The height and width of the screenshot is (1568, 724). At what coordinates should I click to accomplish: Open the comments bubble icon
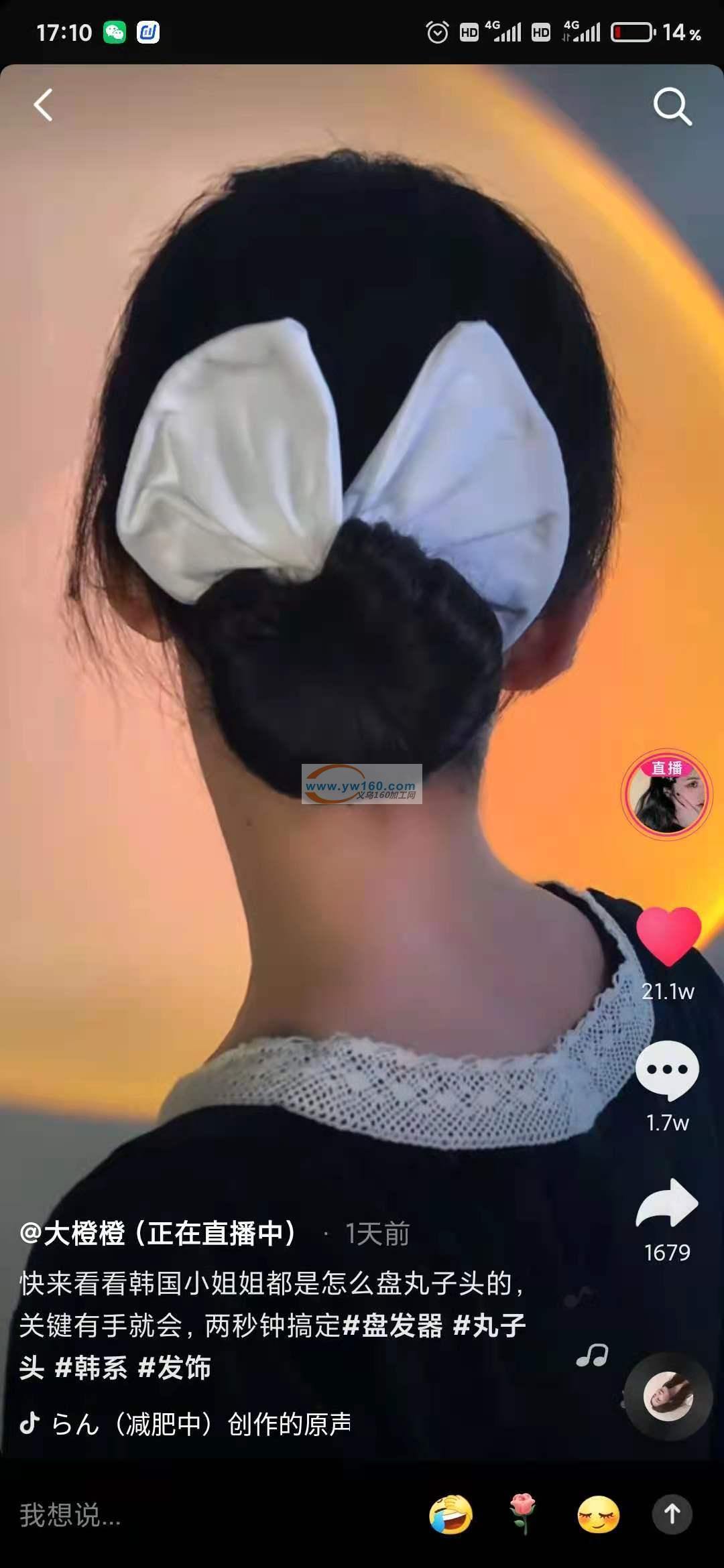coord(667,1069)
